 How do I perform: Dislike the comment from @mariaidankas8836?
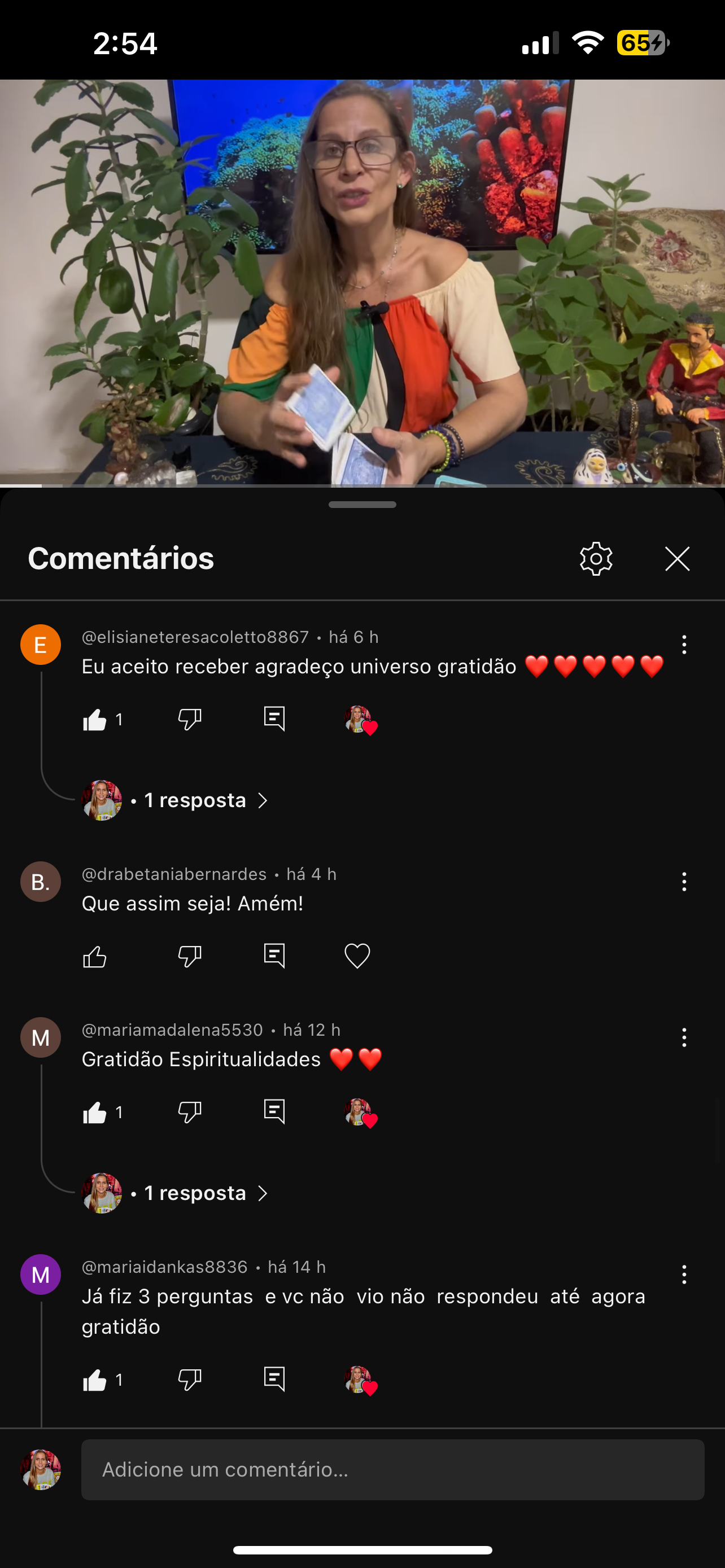(x=189, y=1380)
